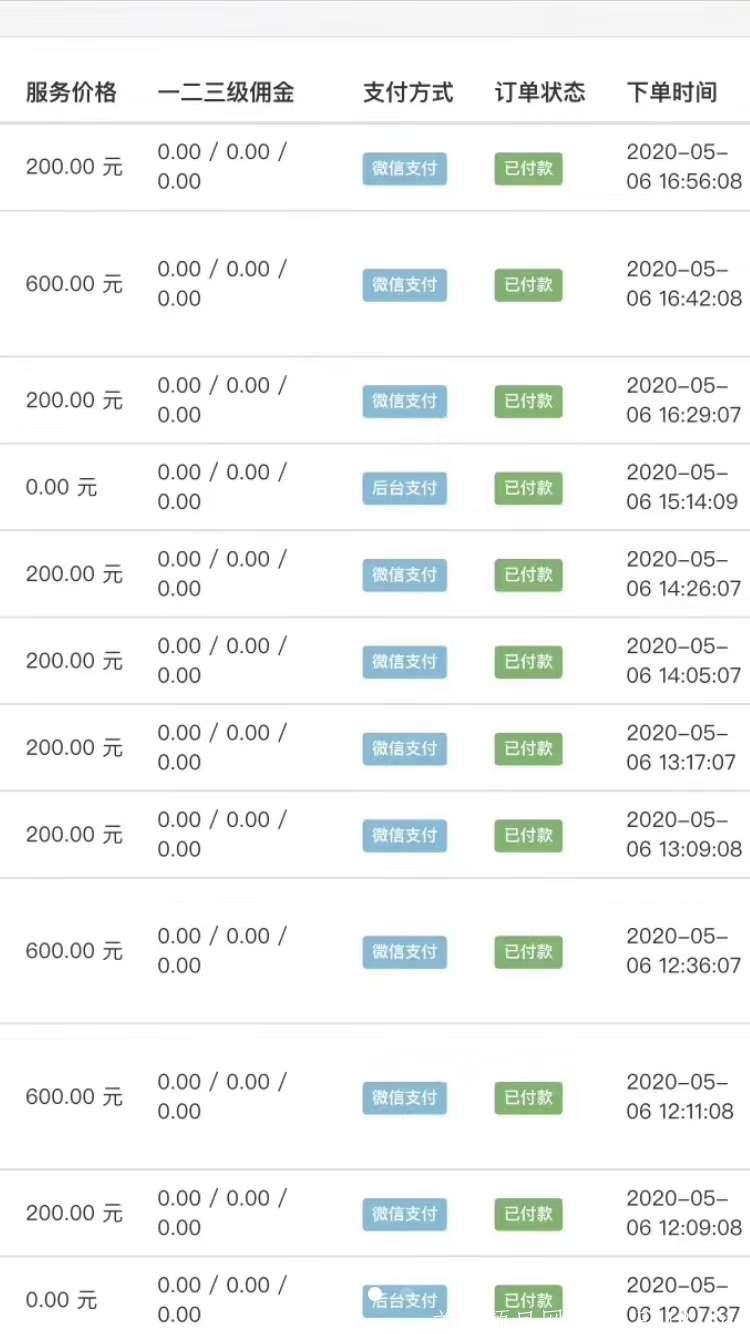
Task: Click the 订单状态 column header
Action: click(x=540, y=92)
